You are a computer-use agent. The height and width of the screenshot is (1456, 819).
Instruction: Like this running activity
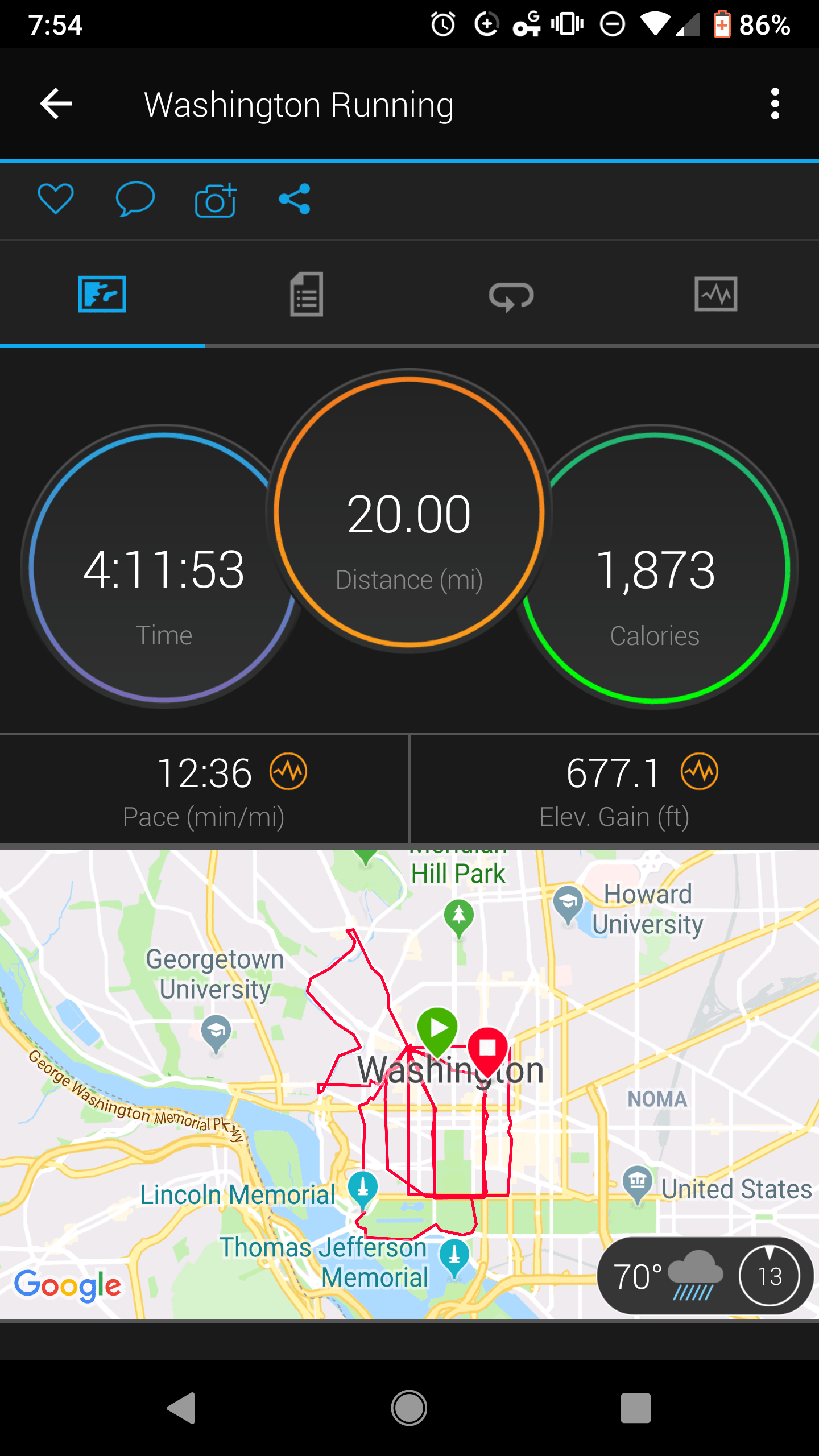click(x=55, y=199)
